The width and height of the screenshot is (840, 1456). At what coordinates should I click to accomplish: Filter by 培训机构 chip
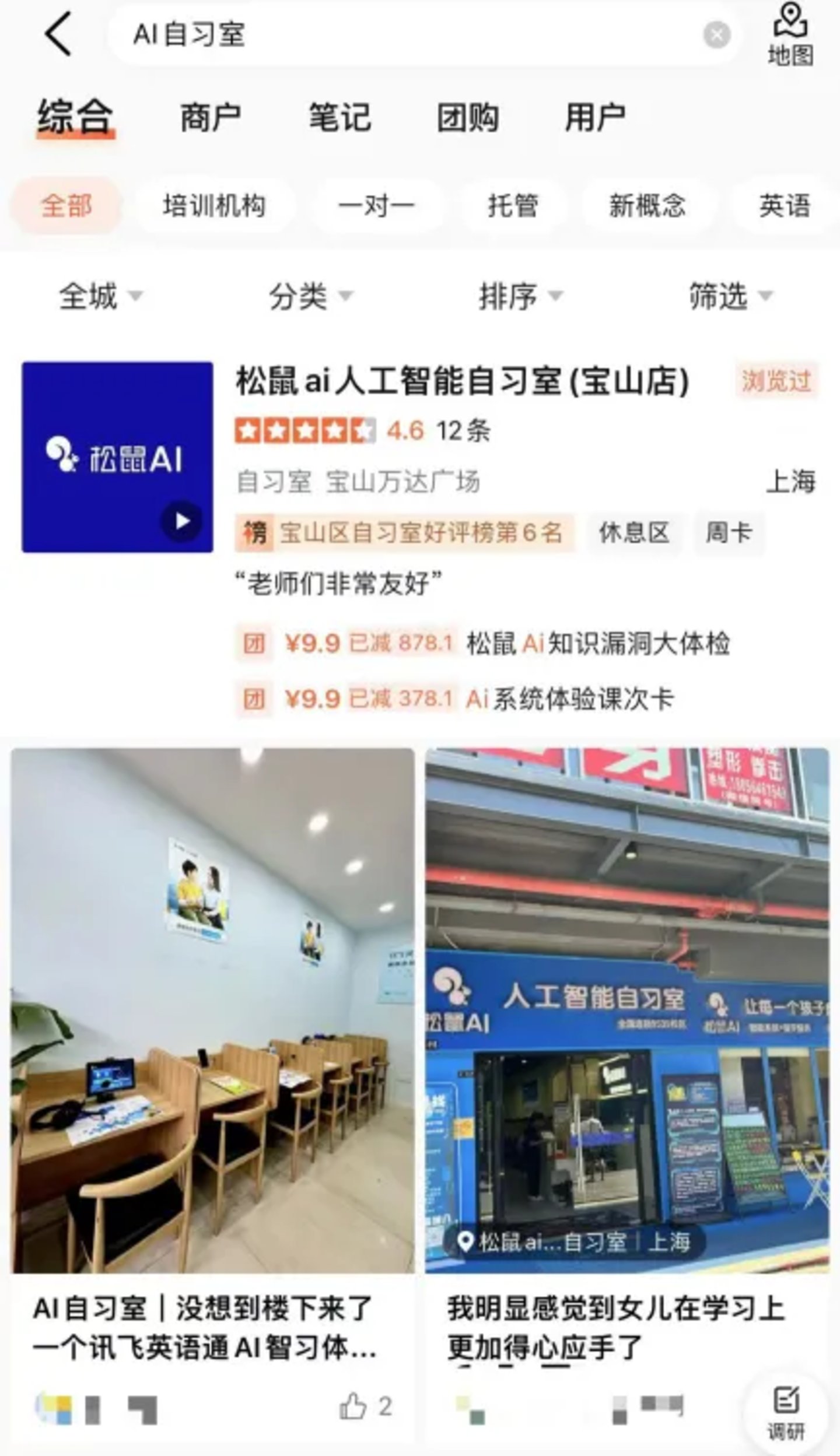214,206
